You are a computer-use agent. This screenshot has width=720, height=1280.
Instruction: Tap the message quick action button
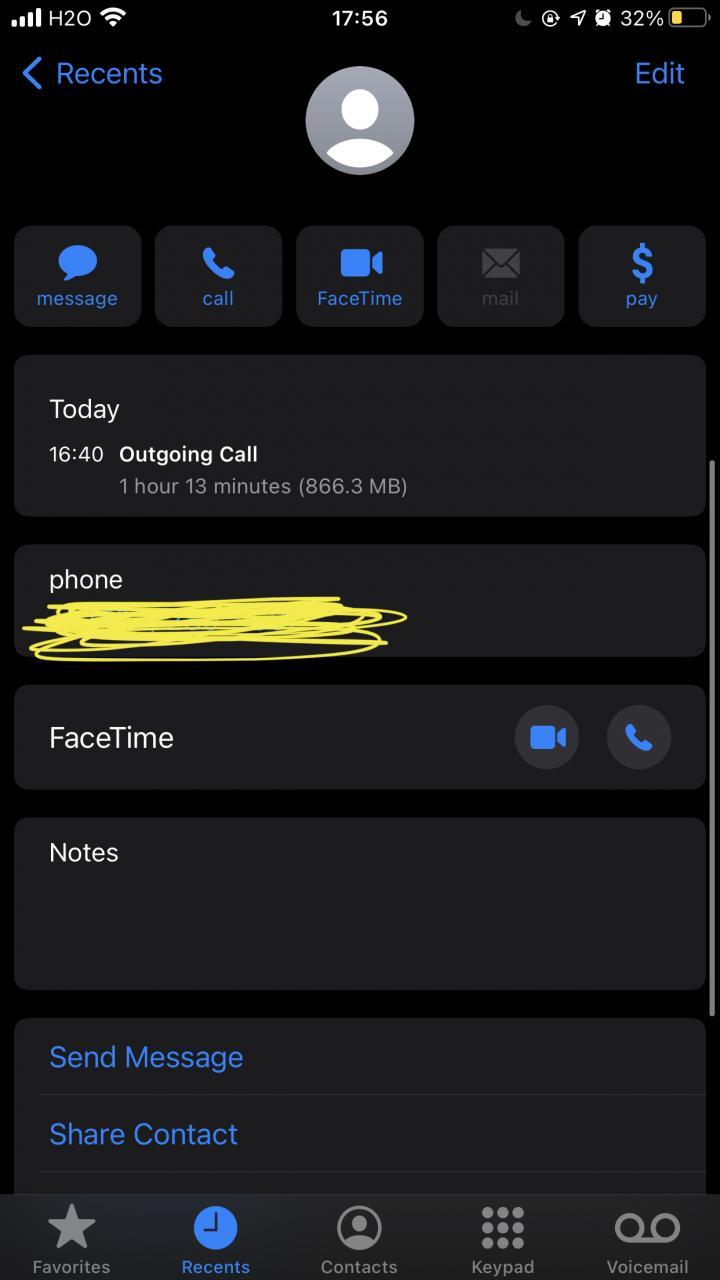point(77,276)
